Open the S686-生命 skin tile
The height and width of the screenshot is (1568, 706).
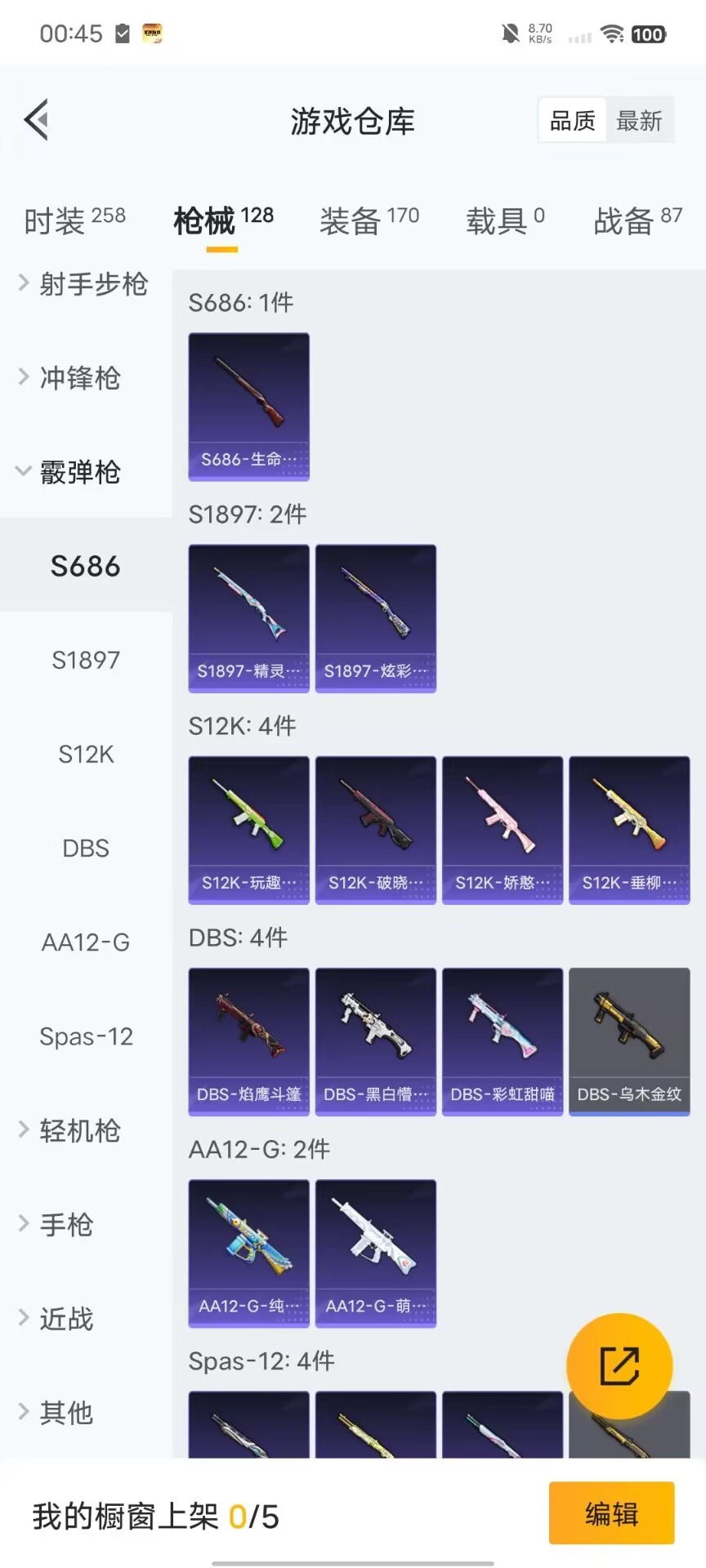248,406
